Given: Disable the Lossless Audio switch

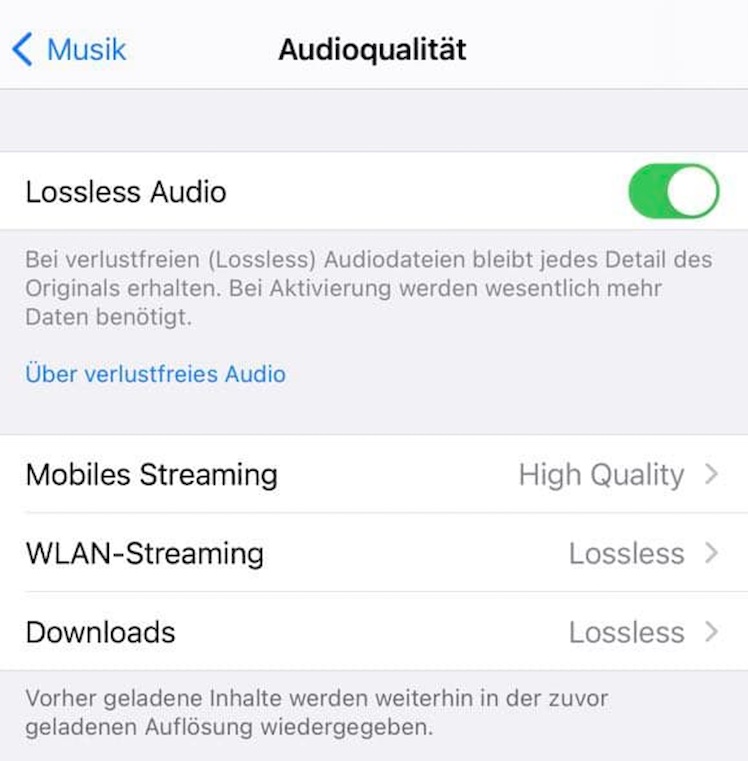Looking at the screenshot, I should pos(673,191).
